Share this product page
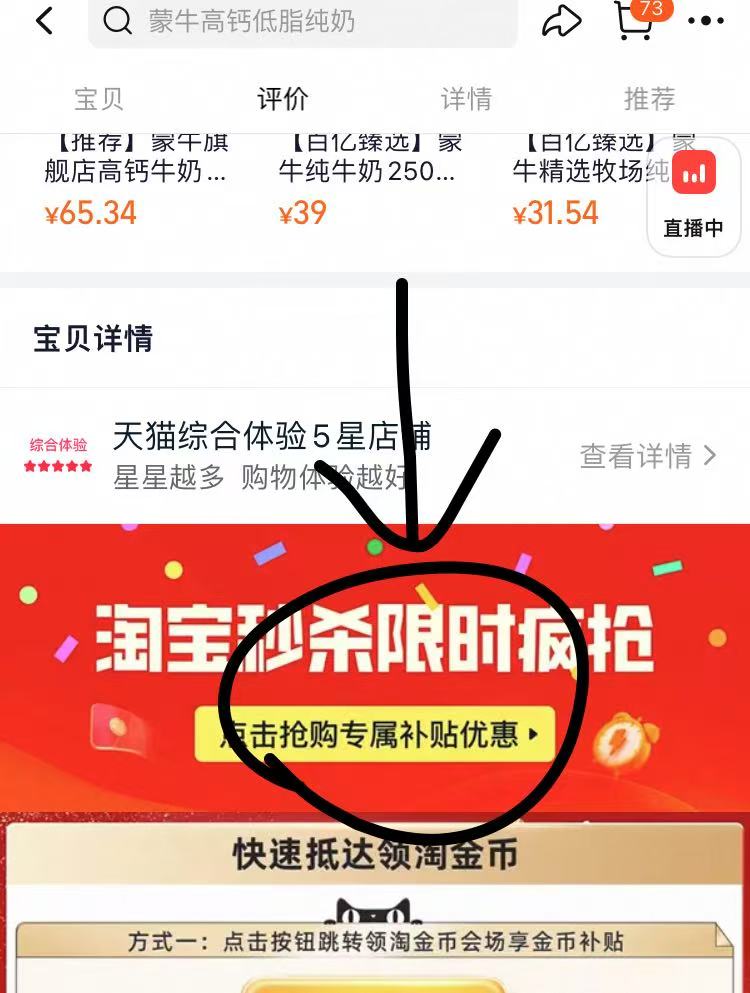Image resolution: width=750 pixels, height=993 pixels. (562, 21)
